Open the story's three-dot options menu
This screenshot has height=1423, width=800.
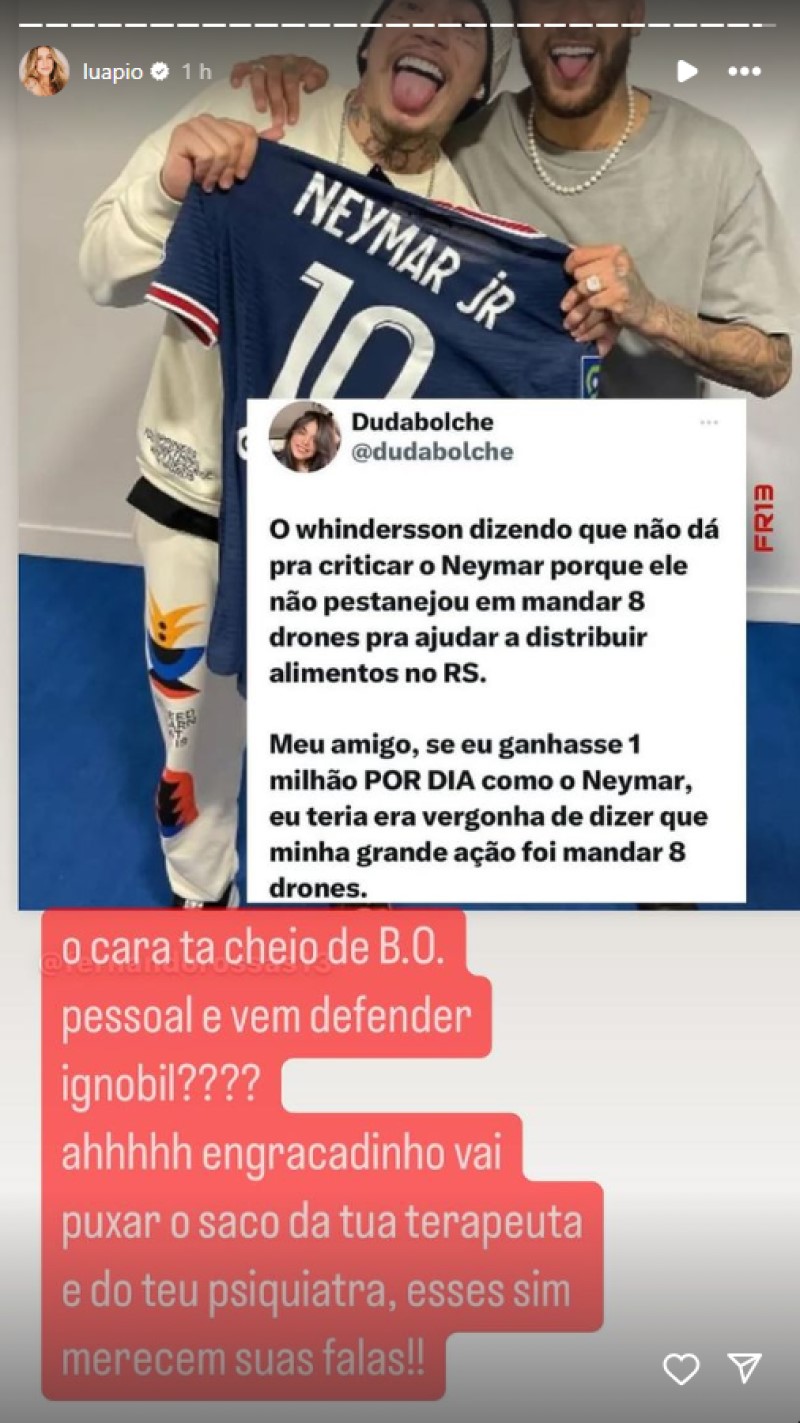tap(744, 71)
